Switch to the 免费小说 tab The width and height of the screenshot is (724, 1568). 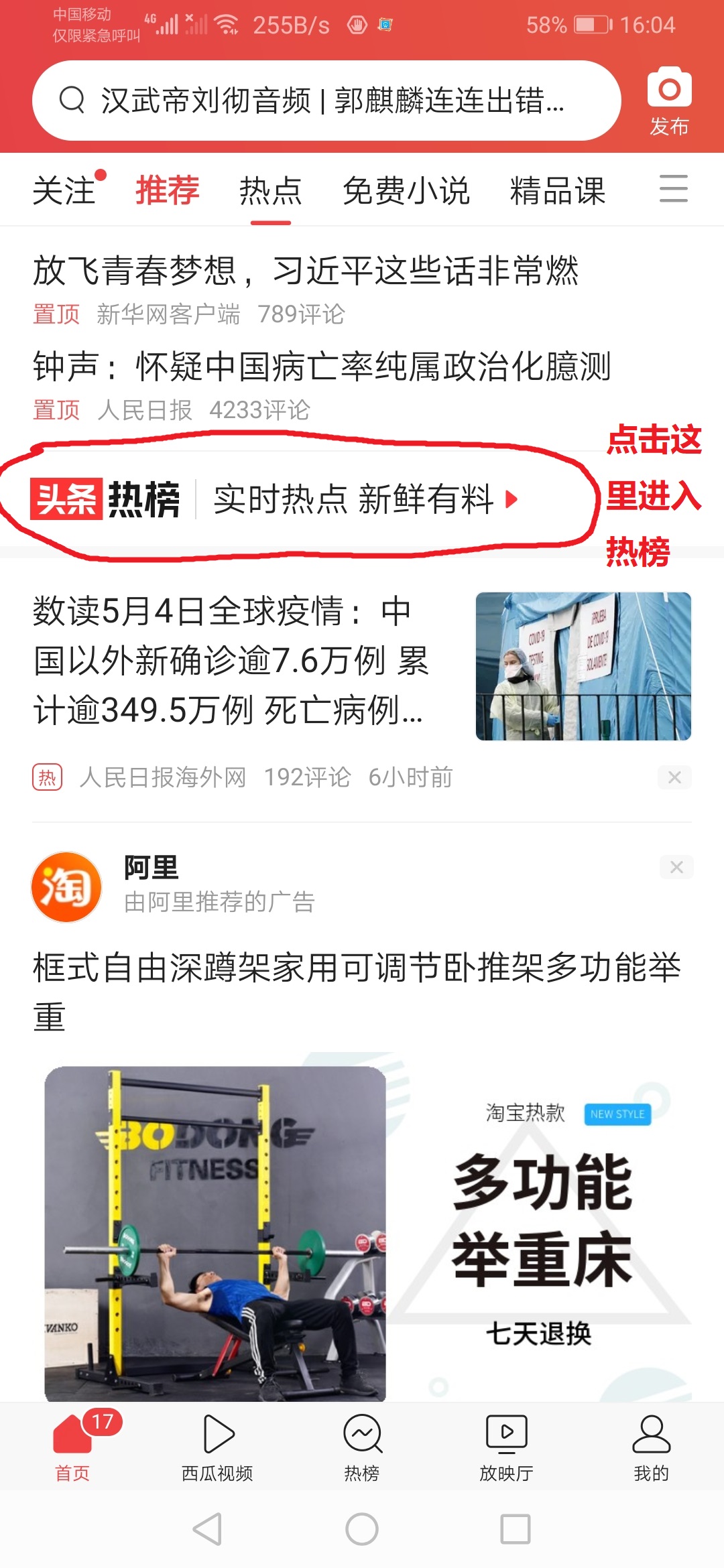pos(406,190)
